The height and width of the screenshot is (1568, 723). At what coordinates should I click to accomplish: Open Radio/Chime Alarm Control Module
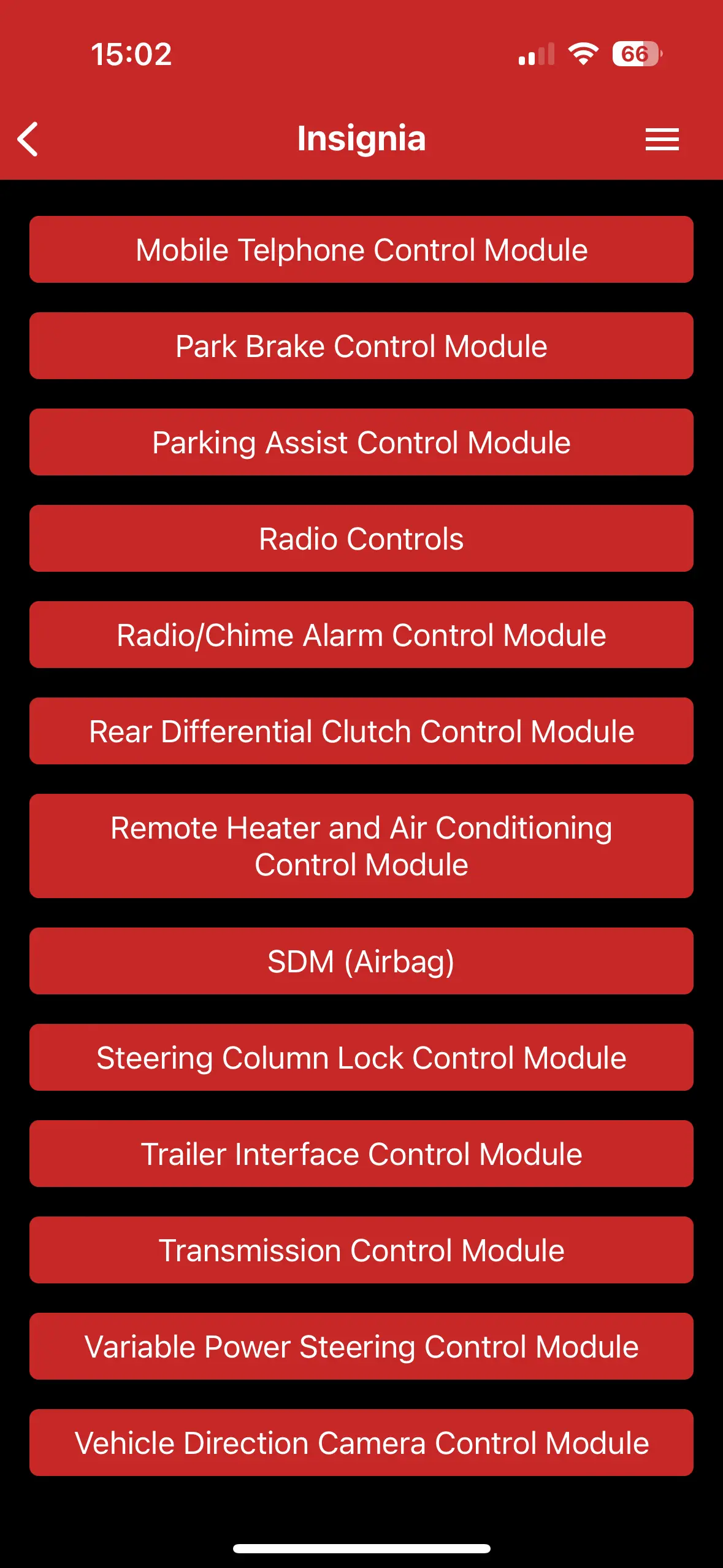pos(361,635)
